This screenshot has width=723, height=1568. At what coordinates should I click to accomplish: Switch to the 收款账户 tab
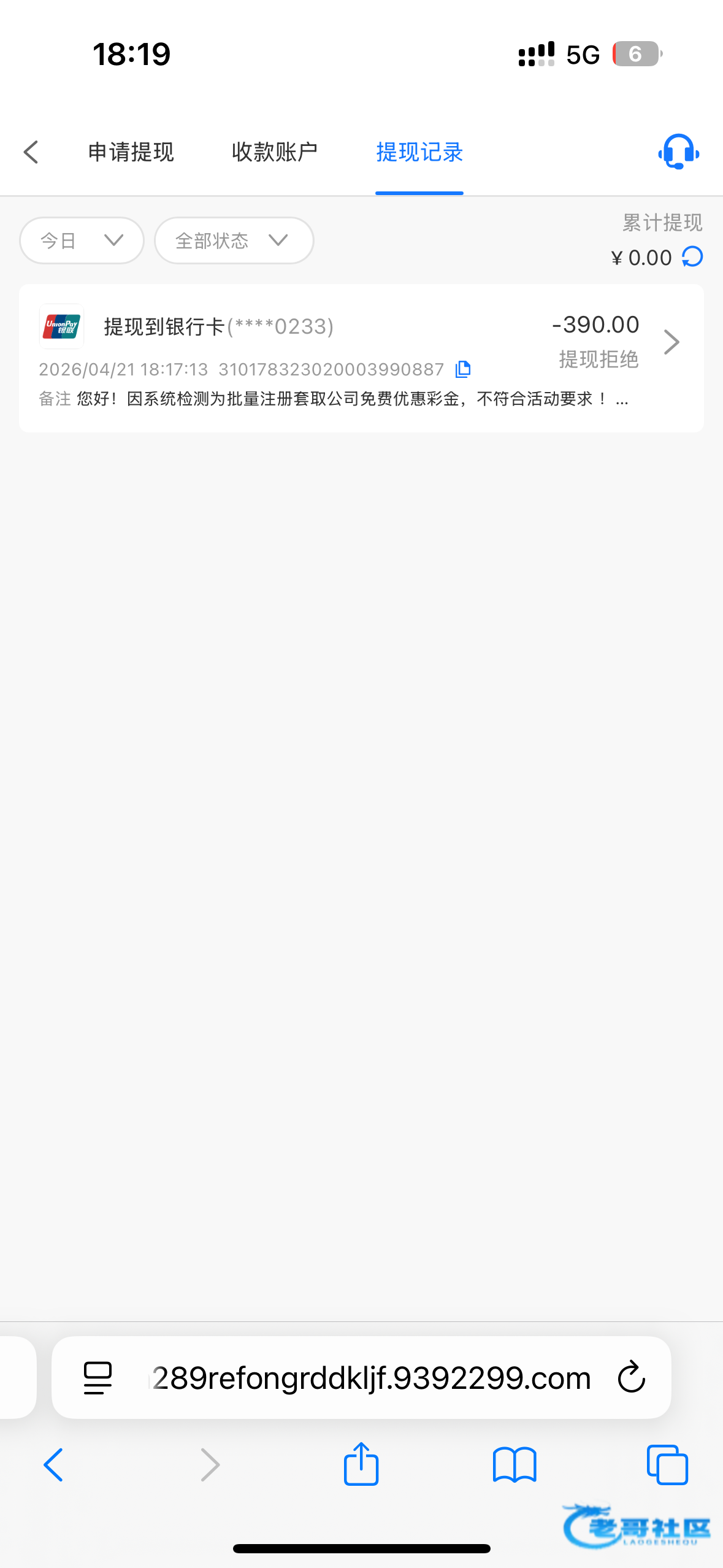click(x=275, y=152)
